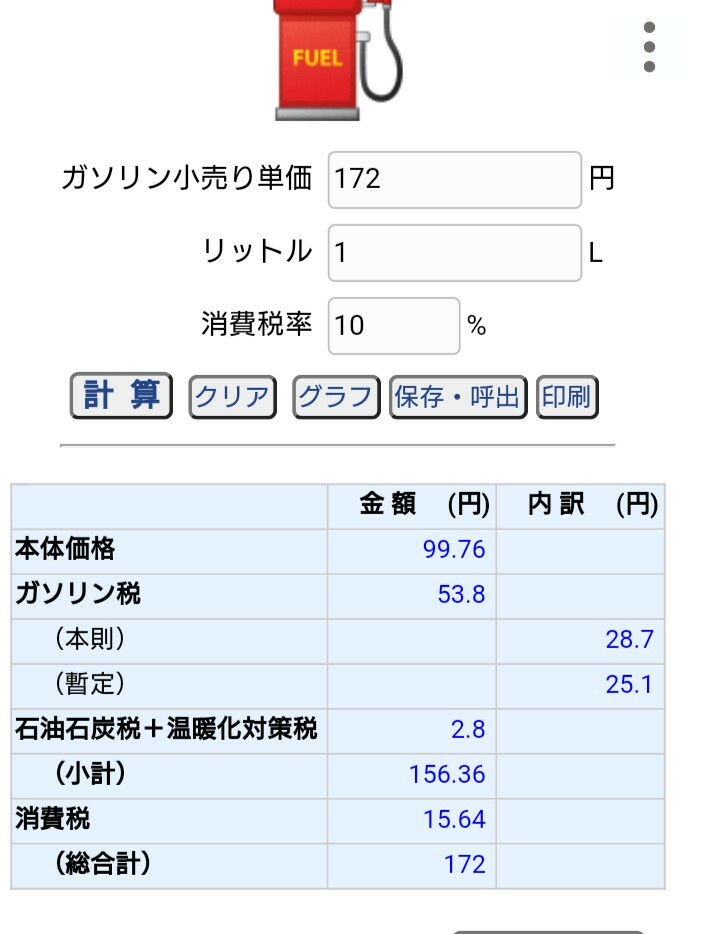Open the three-dot overflow menu

tap(650, 47)
